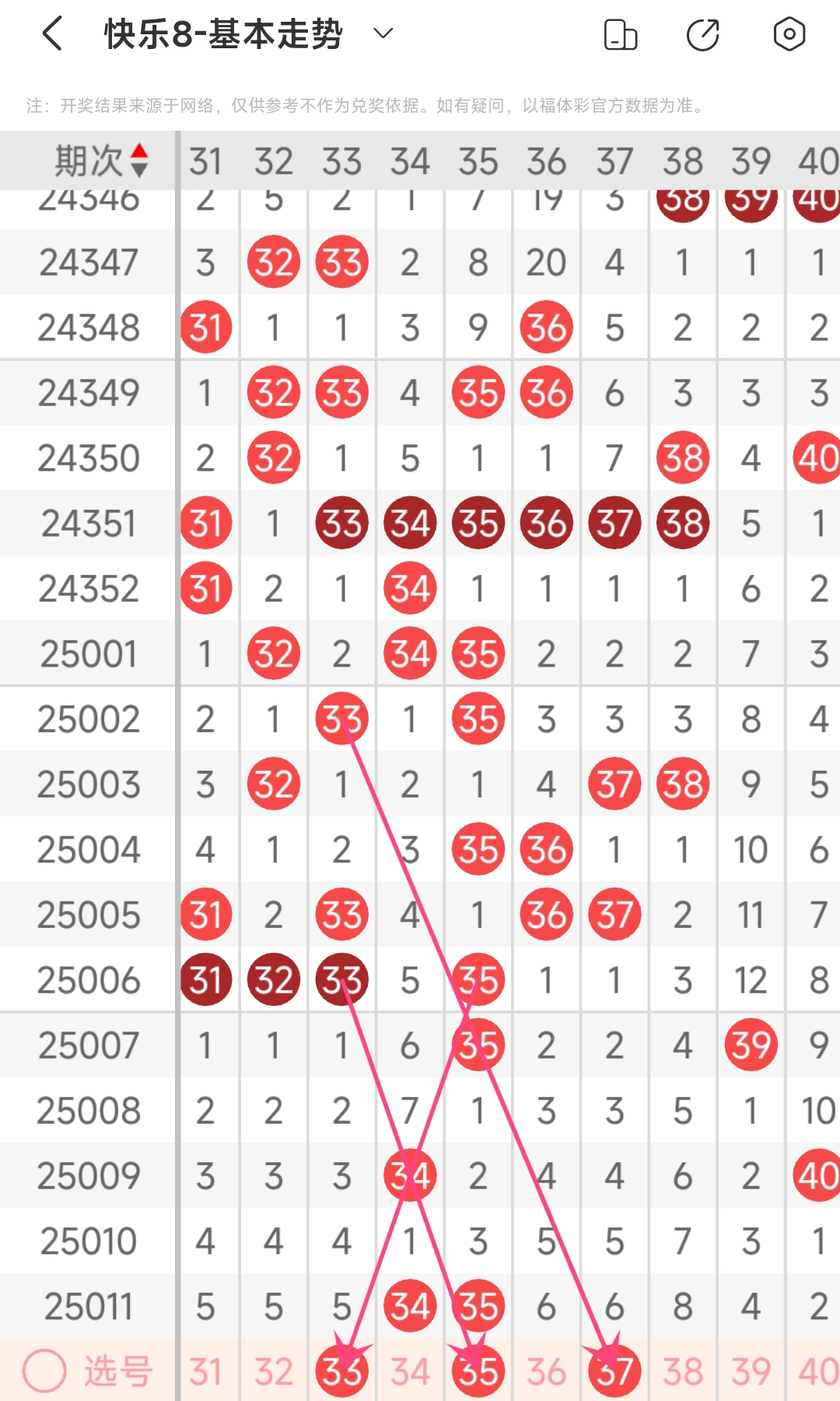Select number 36 in the 选号 row
This screenshot has height=1401, width=840.
546,1371
